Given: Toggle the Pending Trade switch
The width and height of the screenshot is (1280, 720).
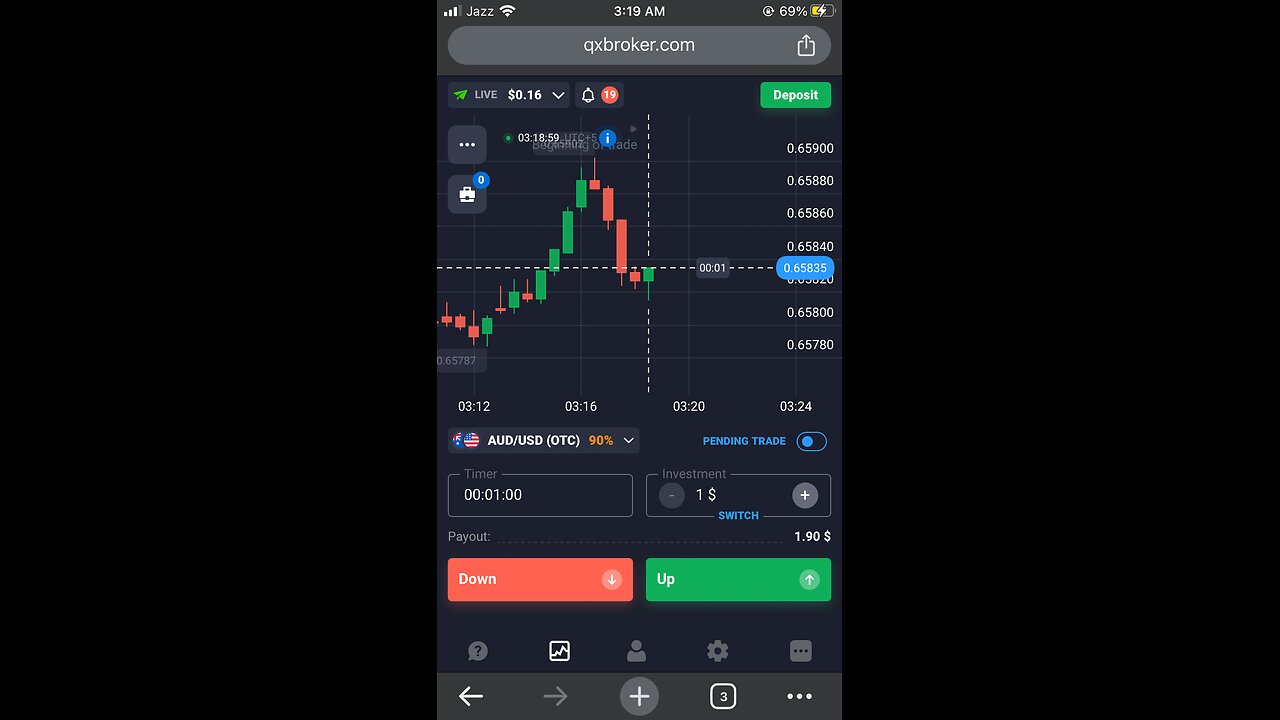Looking at the screenshot, I should 811,441.
